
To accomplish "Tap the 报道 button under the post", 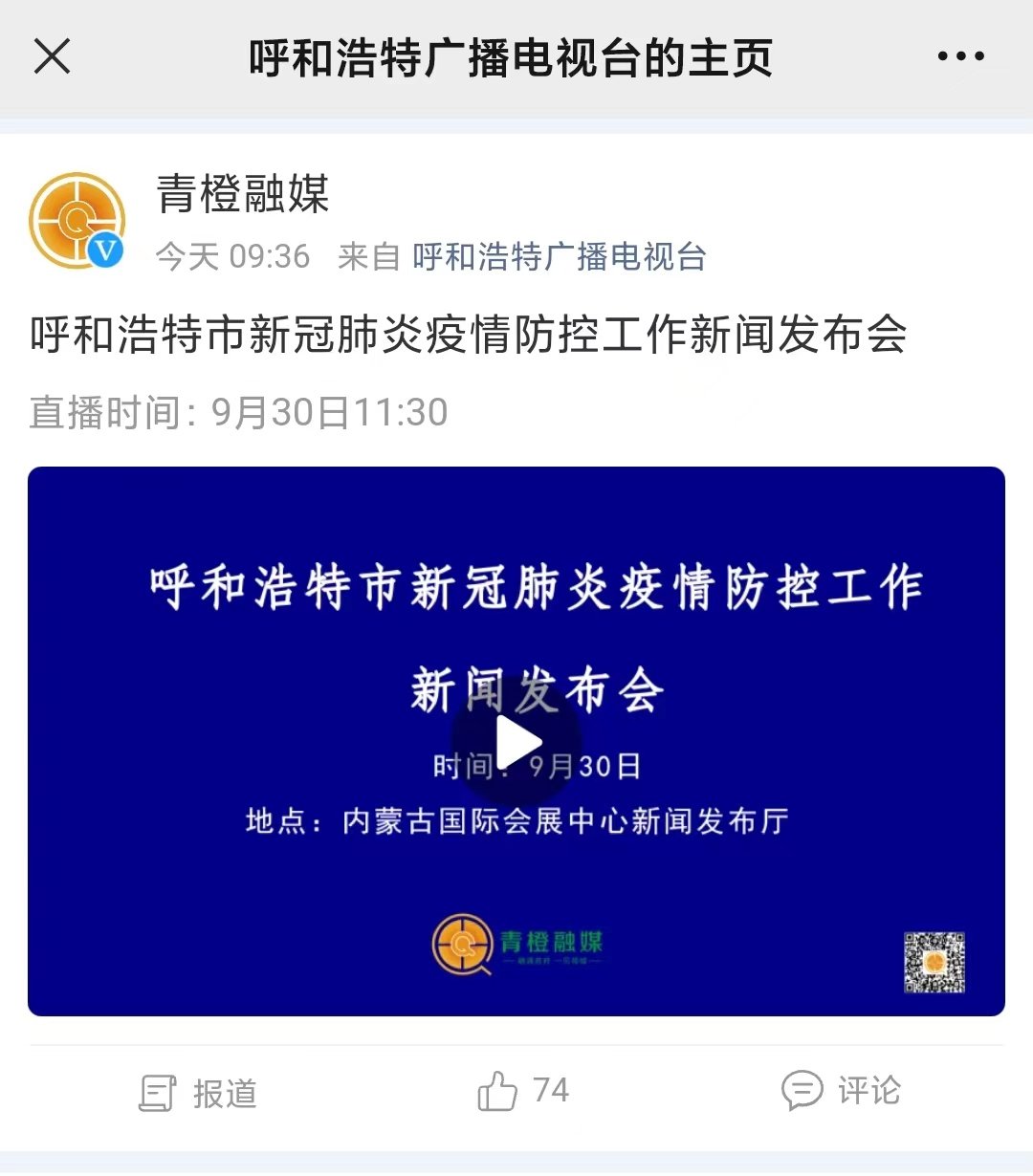I will click(199, 1092).
